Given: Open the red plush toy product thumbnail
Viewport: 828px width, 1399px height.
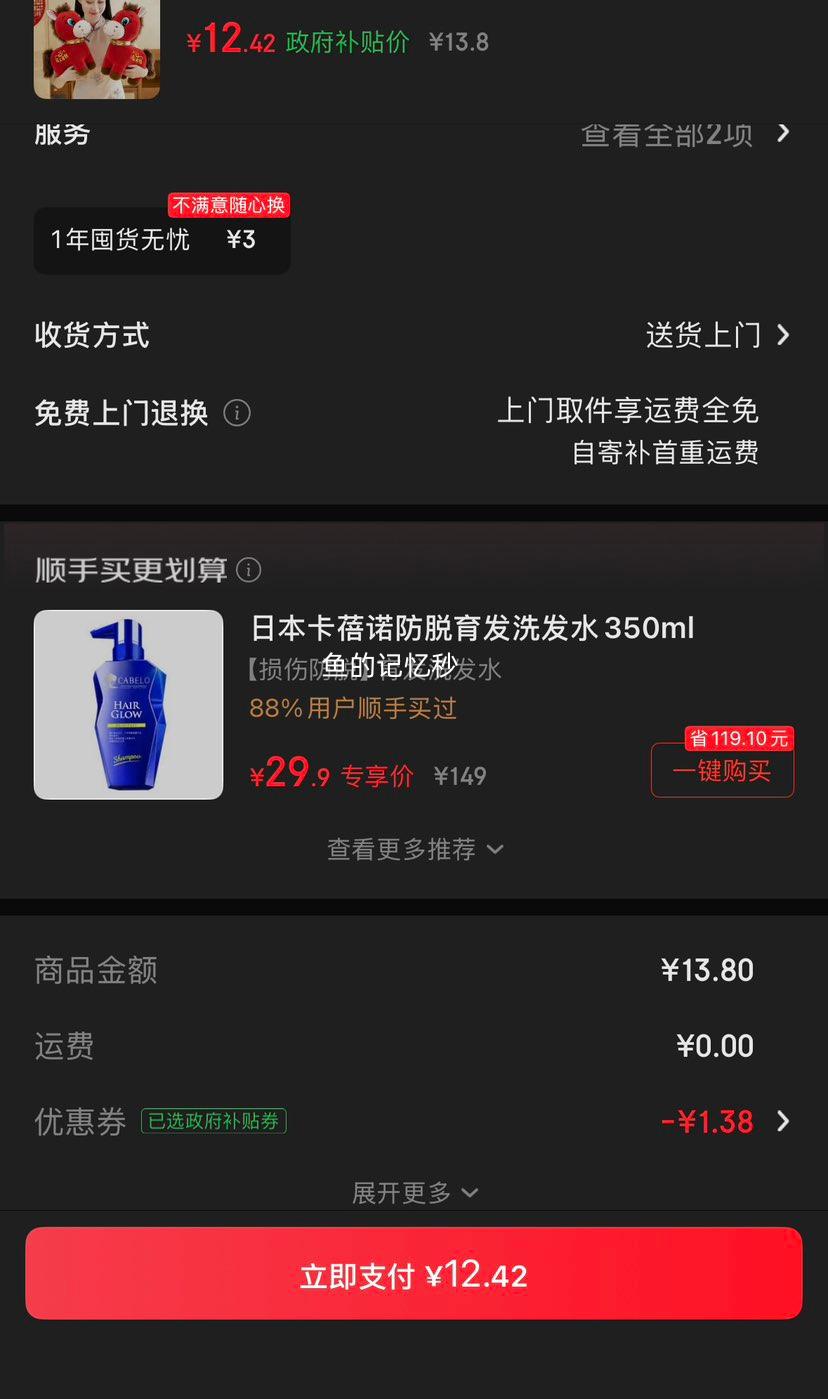Looking at the screenshot, I should point(97,48).
